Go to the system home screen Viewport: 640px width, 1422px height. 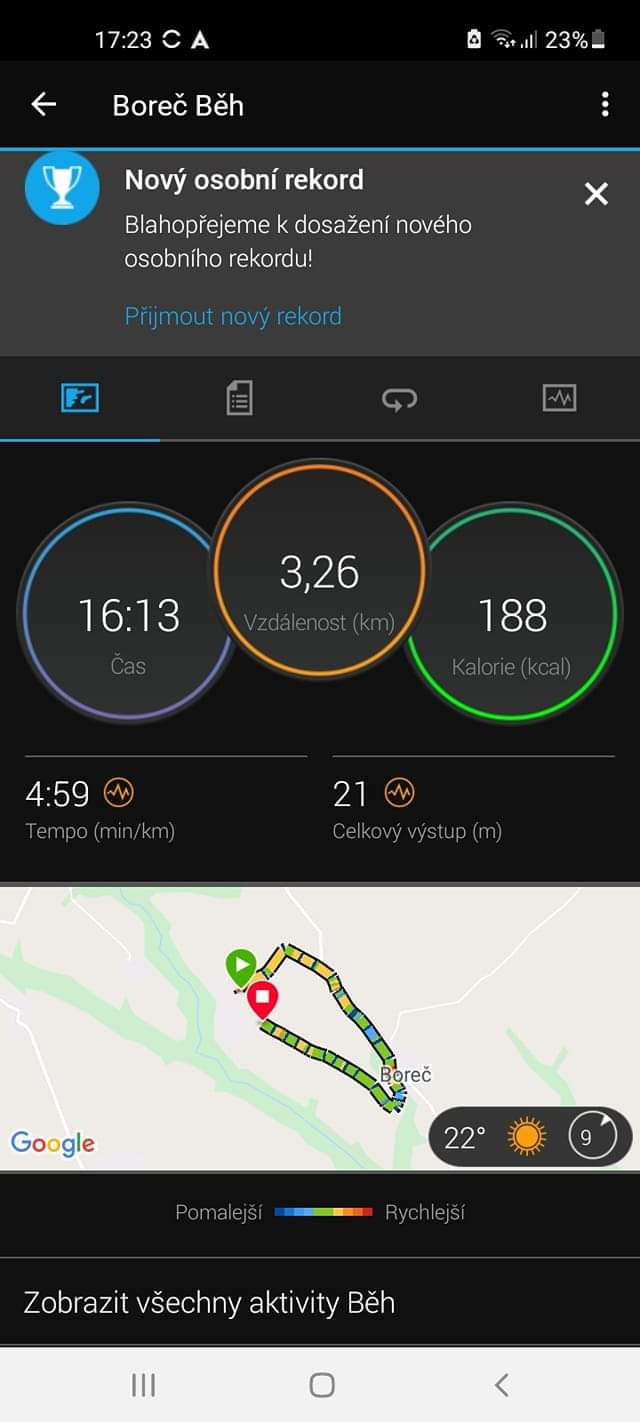click(321, 1384)
